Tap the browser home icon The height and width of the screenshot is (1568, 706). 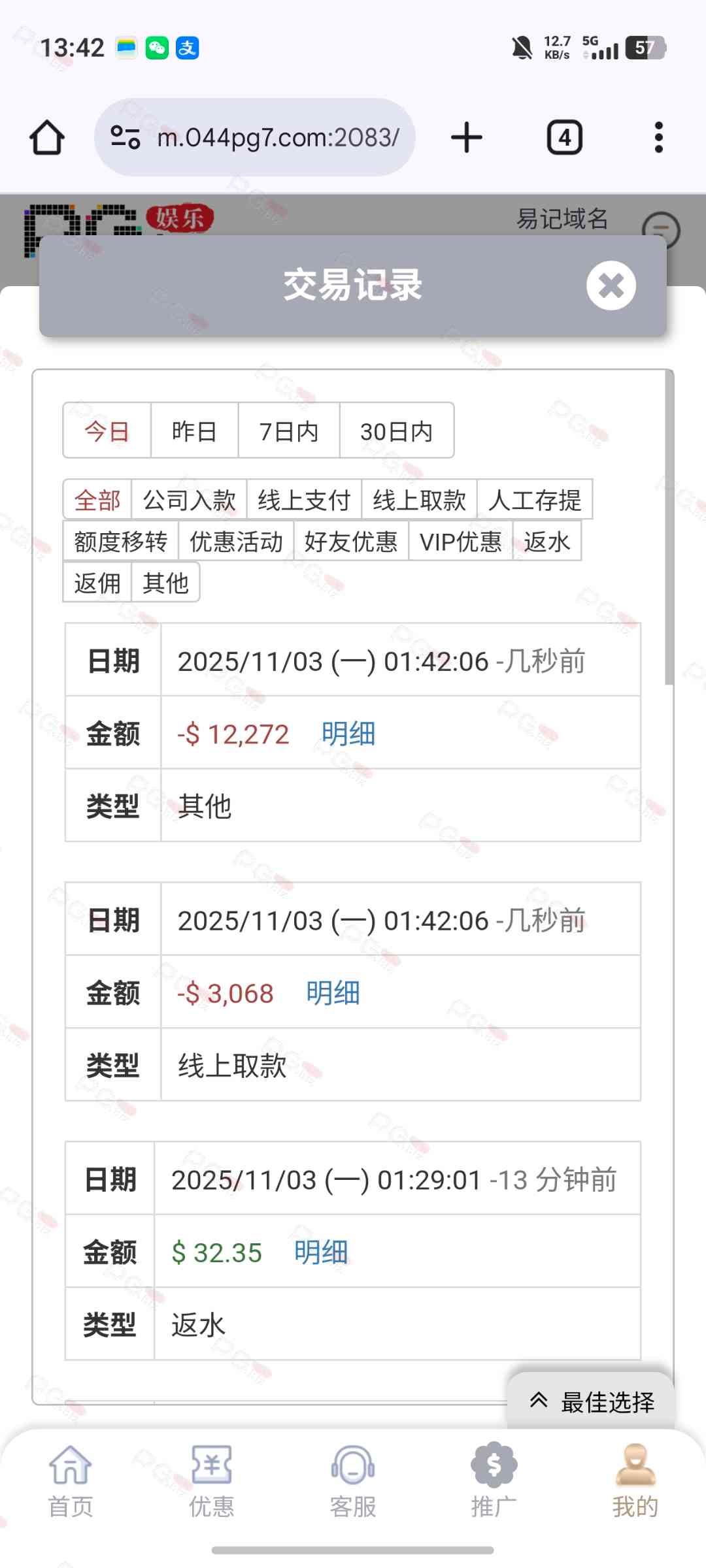(x=47, y=137)
